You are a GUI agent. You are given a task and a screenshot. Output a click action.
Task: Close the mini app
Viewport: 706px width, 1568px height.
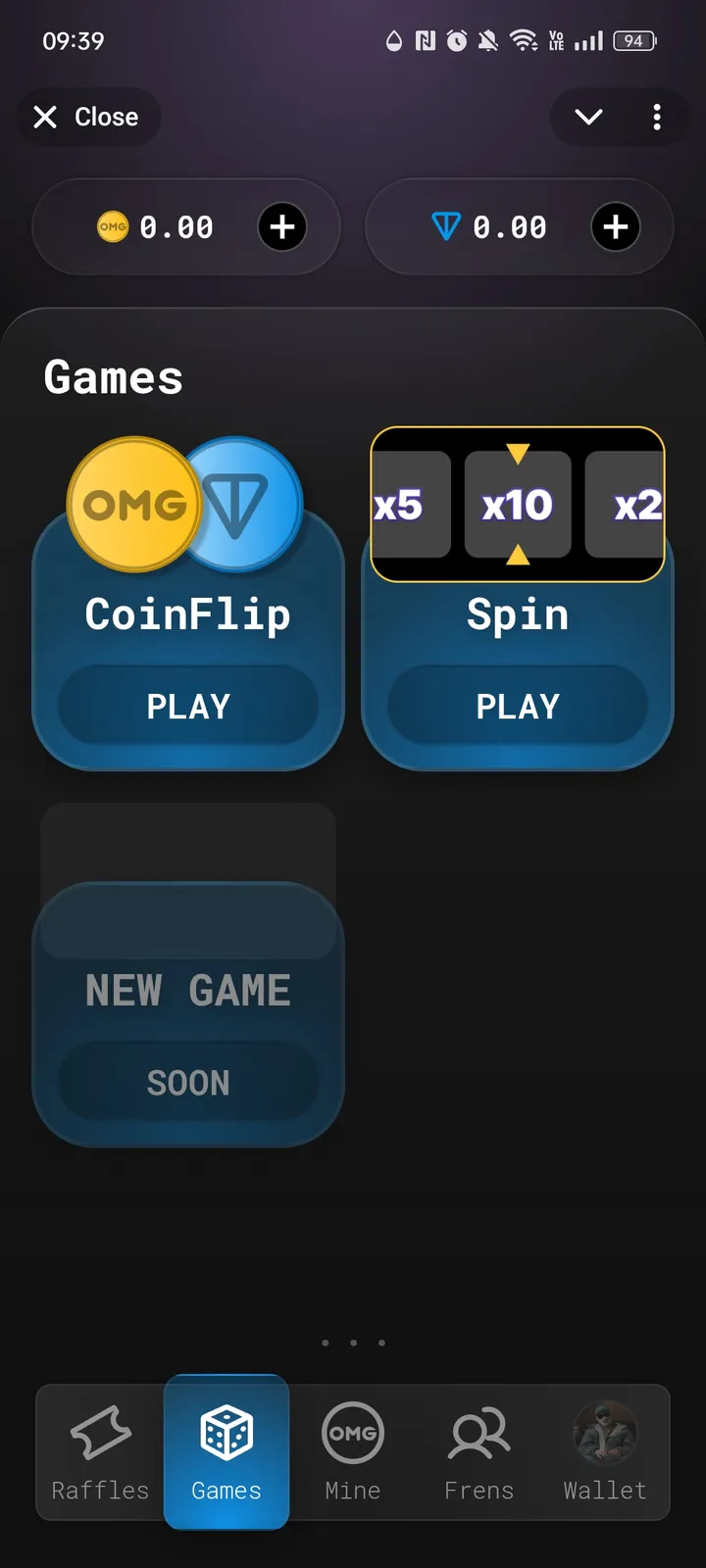[x=88, y=117]
